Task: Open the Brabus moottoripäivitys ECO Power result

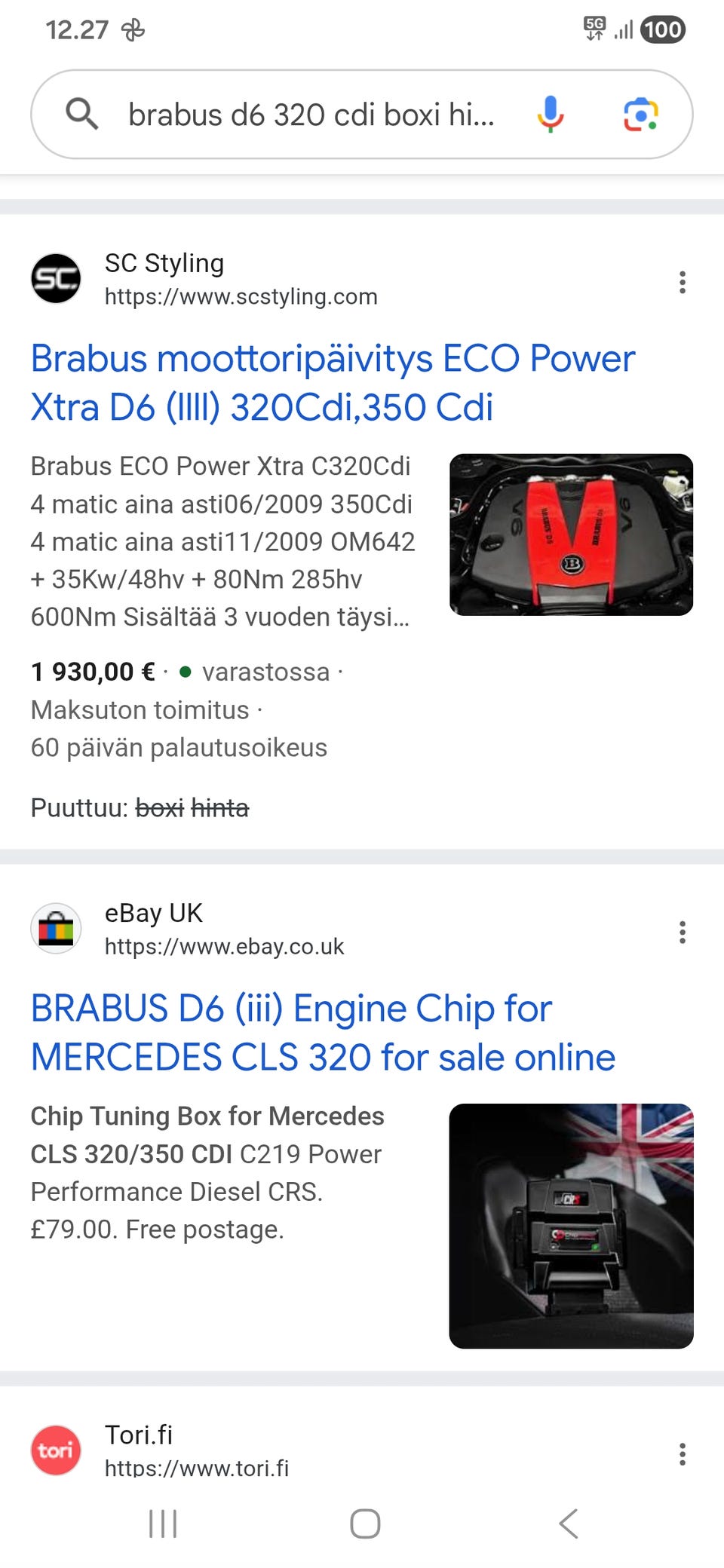Action: point(332,382)
